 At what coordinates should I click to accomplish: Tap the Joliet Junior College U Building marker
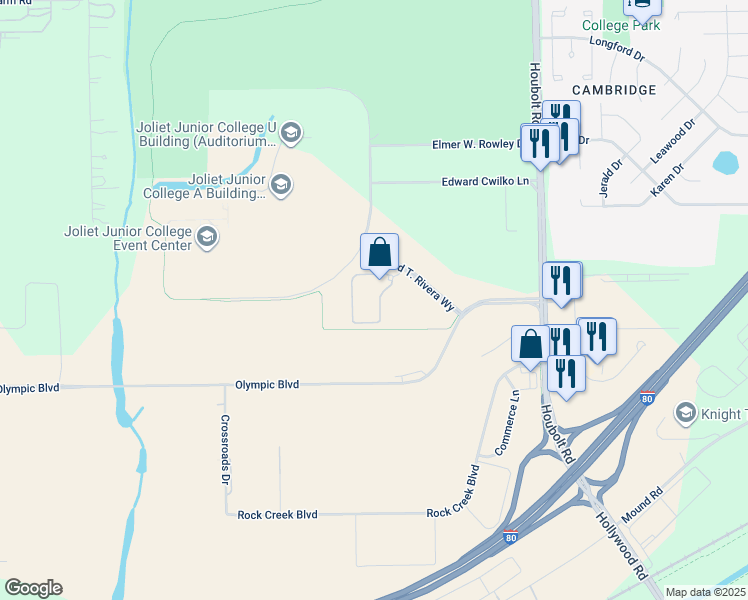[291, 133]
